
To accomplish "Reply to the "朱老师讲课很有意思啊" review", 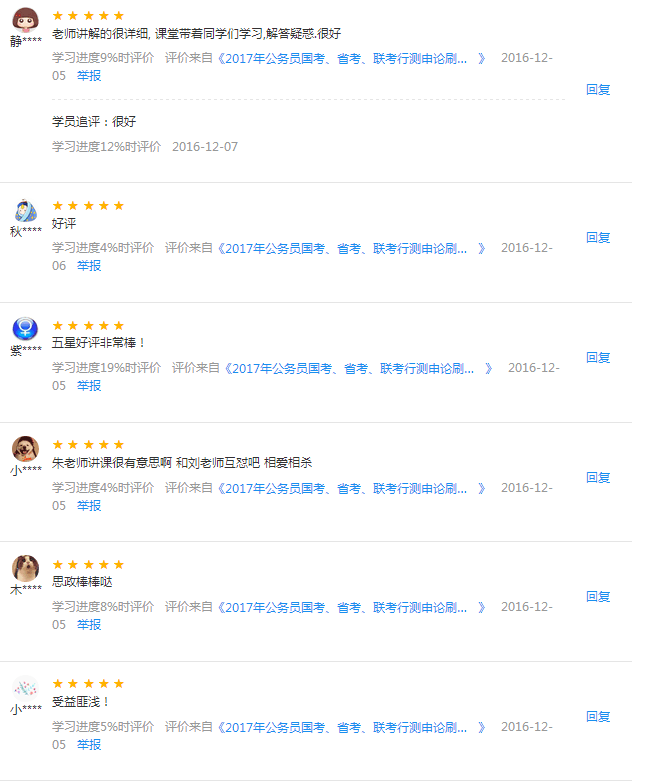I will coord(598,477).
